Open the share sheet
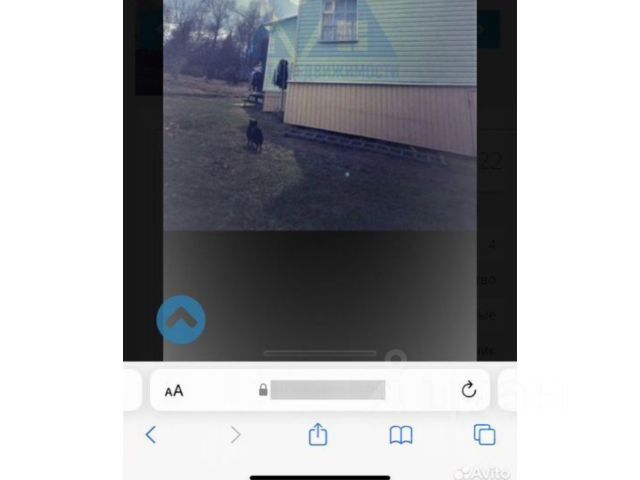Viewport: 640px width, 480px height. click(x=318, y=434)
